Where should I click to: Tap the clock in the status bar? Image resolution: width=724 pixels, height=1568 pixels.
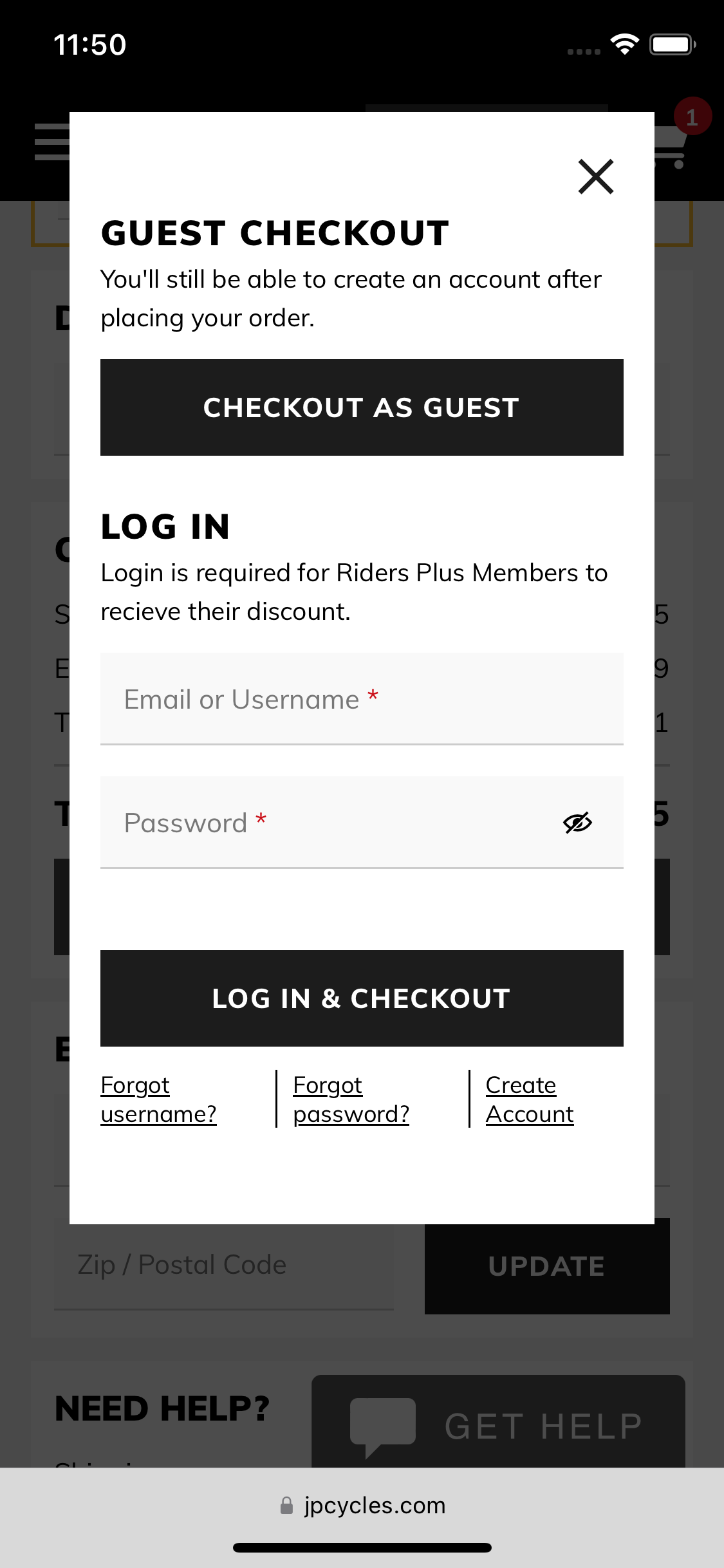pos(88,44)
